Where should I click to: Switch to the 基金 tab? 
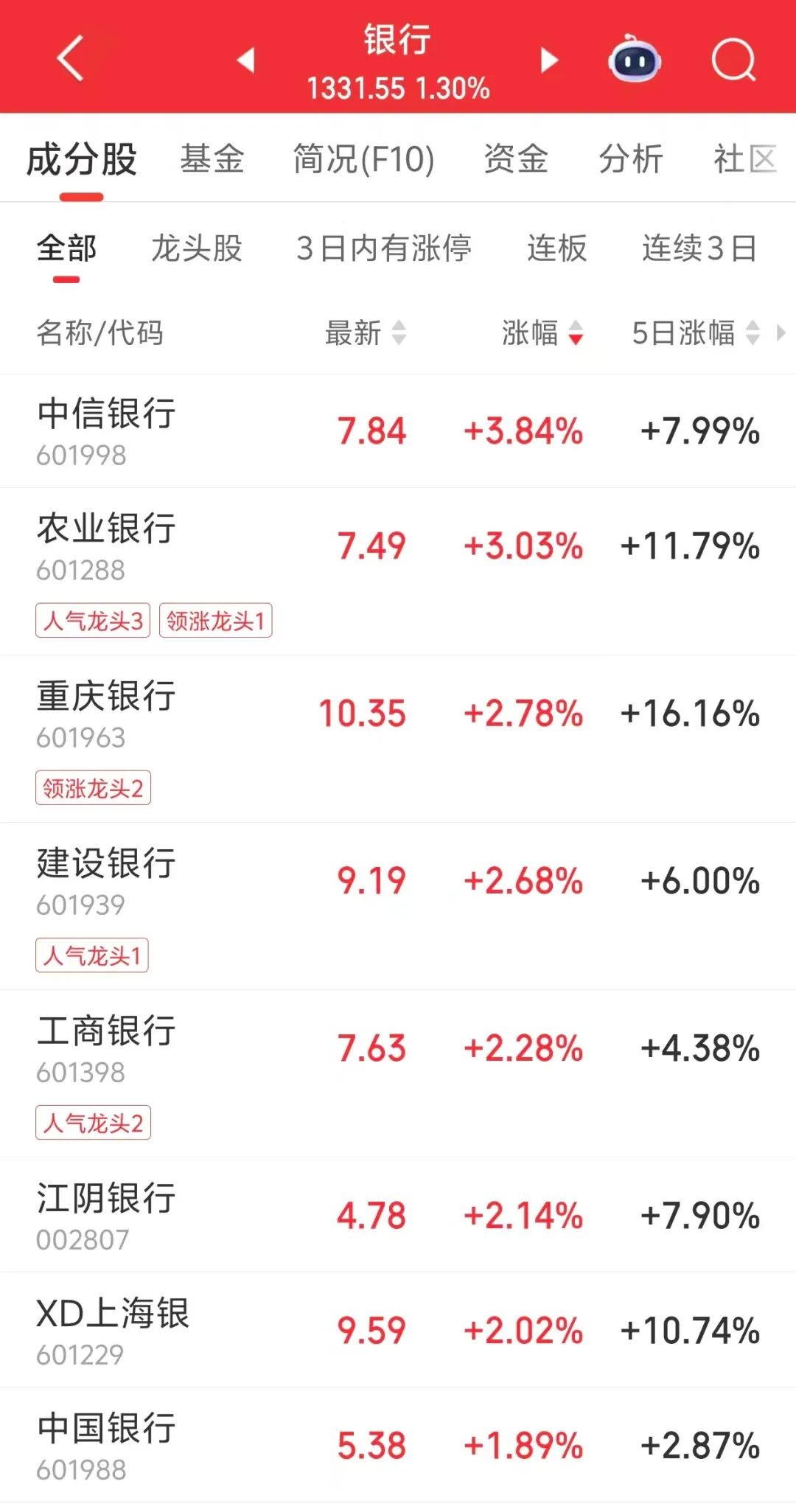point(212,159)
